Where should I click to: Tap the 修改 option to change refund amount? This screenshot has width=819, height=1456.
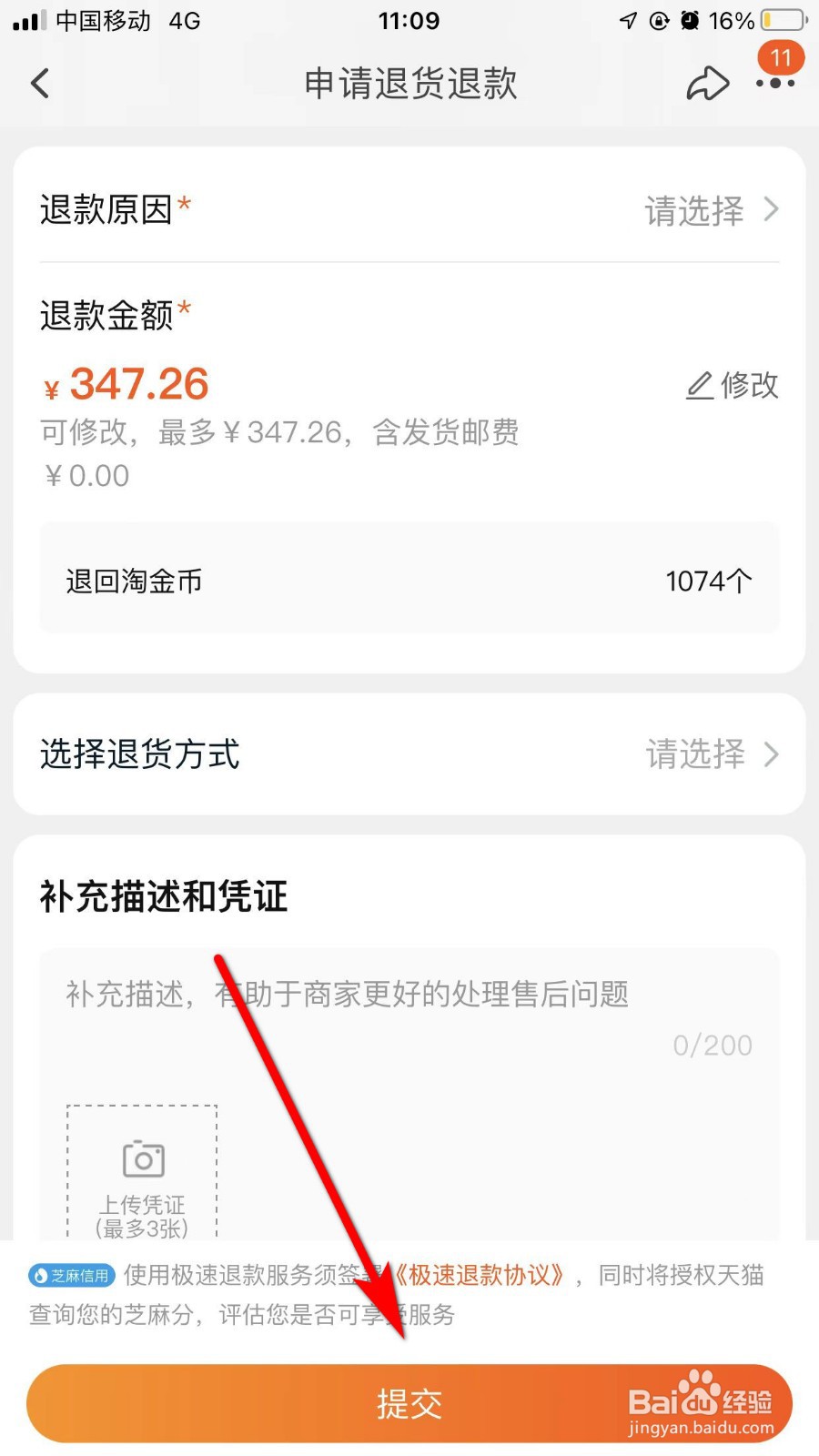pos(750,386)
